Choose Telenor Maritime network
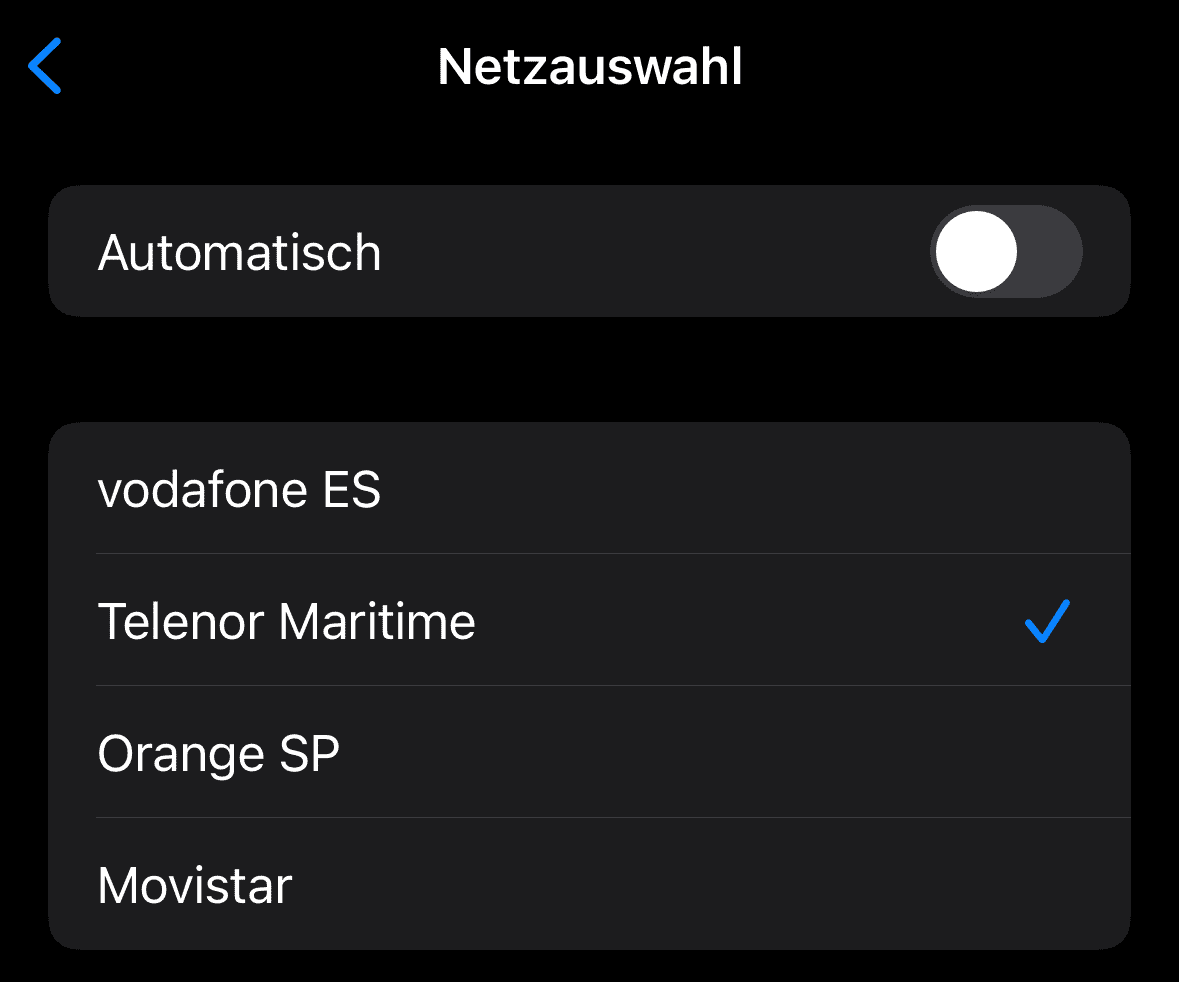Viewport: 1179px width, 982px height. tap(589, 621)
